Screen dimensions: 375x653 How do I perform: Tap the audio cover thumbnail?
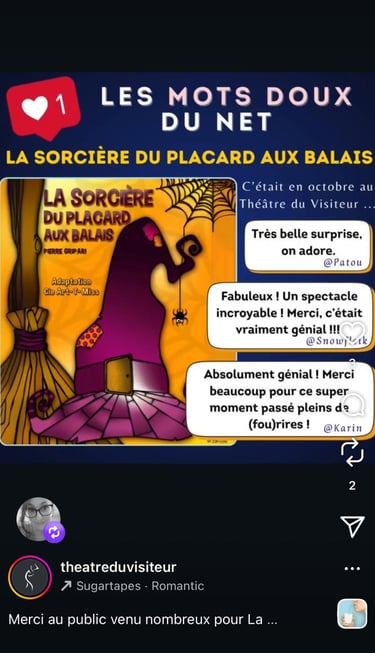click(x=352, y=614)
